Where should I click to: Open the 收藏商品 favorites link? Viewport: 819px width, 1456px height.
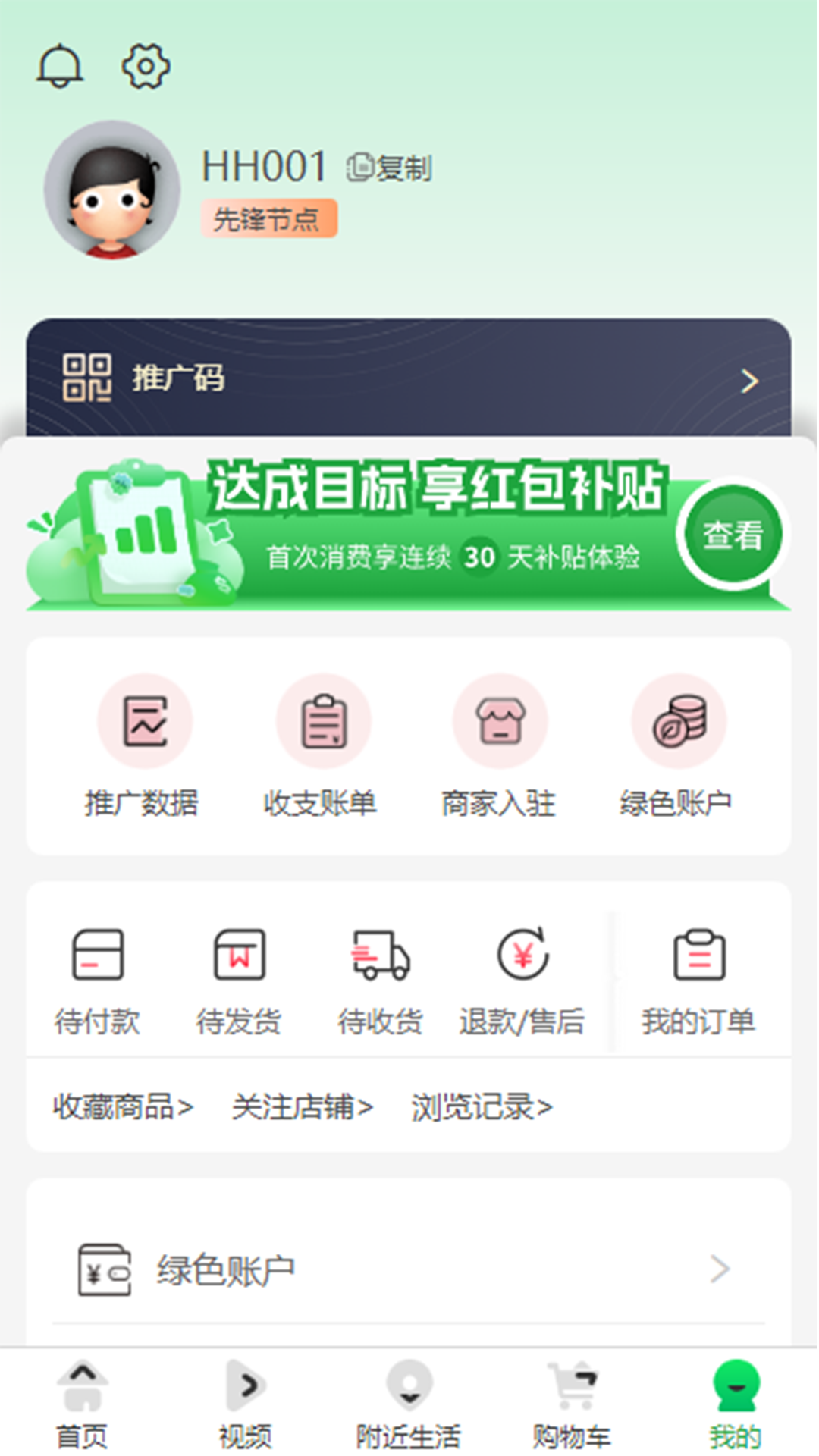123,1107
